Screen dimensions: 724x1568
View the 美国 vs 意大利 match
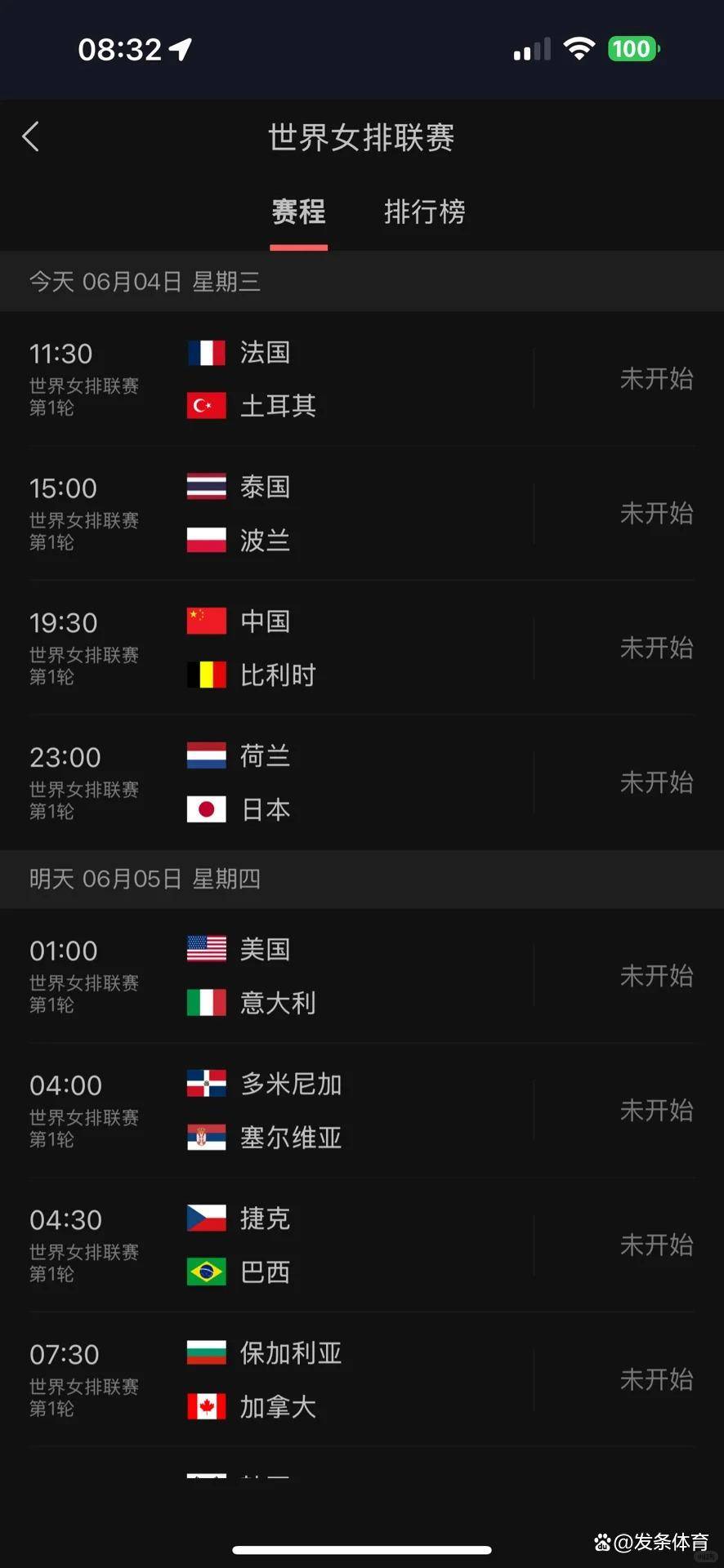pyautogui.click(x=361, y=976)
